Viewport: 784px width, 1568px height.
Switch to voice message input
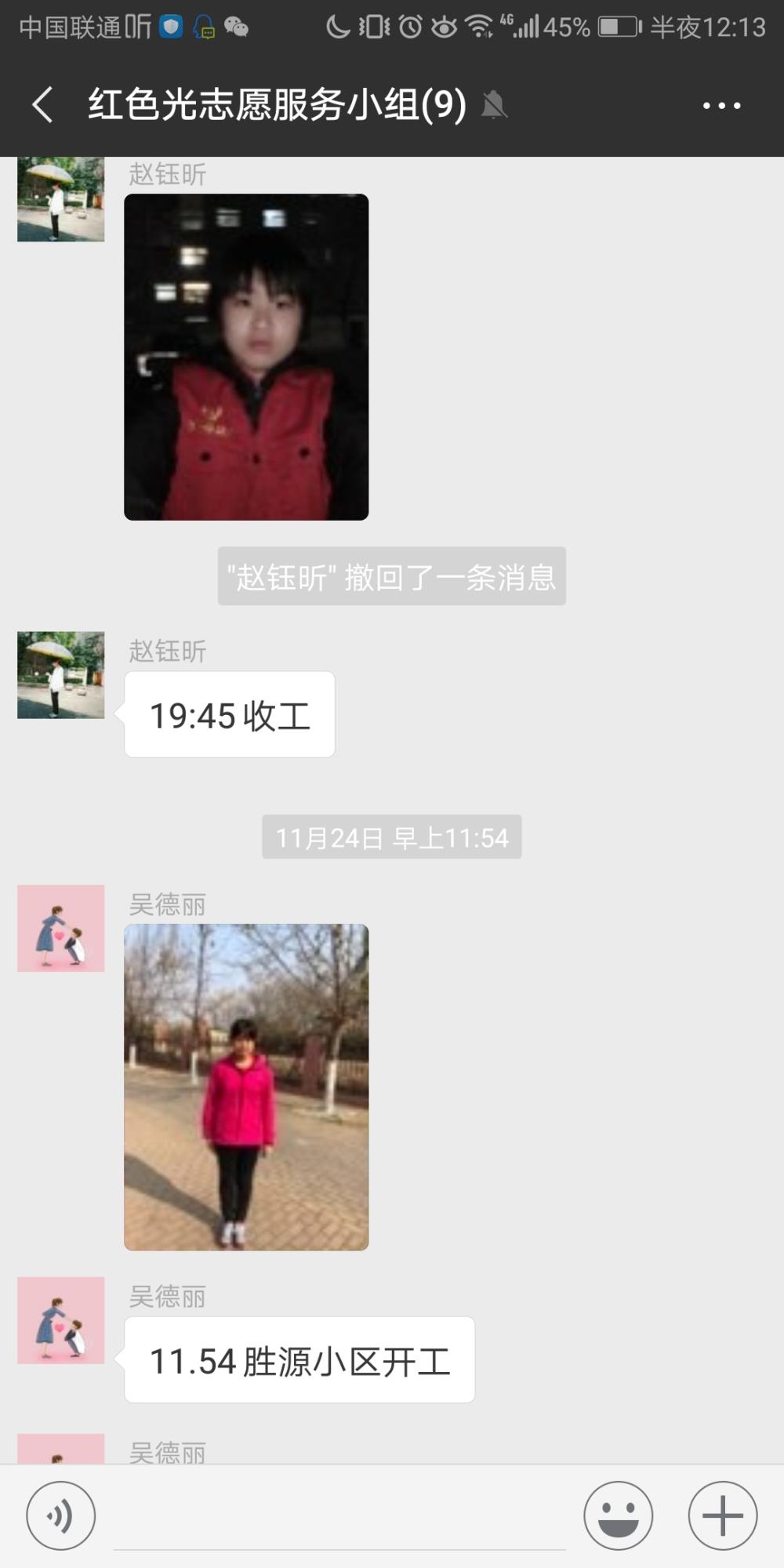pyautogui.click(x=61, y=1515)
